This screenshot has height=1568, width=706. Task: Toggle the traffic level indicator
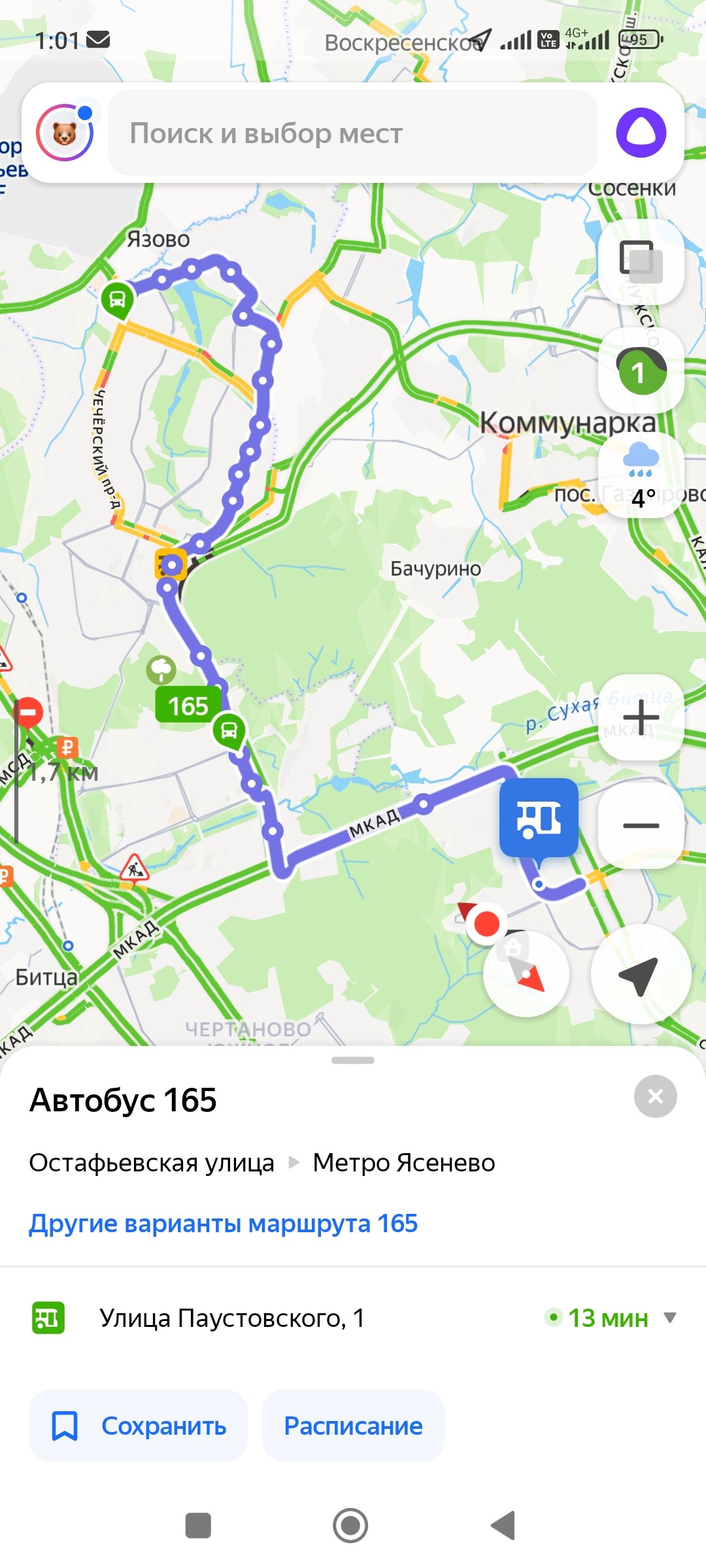click(x=641, y=371)
